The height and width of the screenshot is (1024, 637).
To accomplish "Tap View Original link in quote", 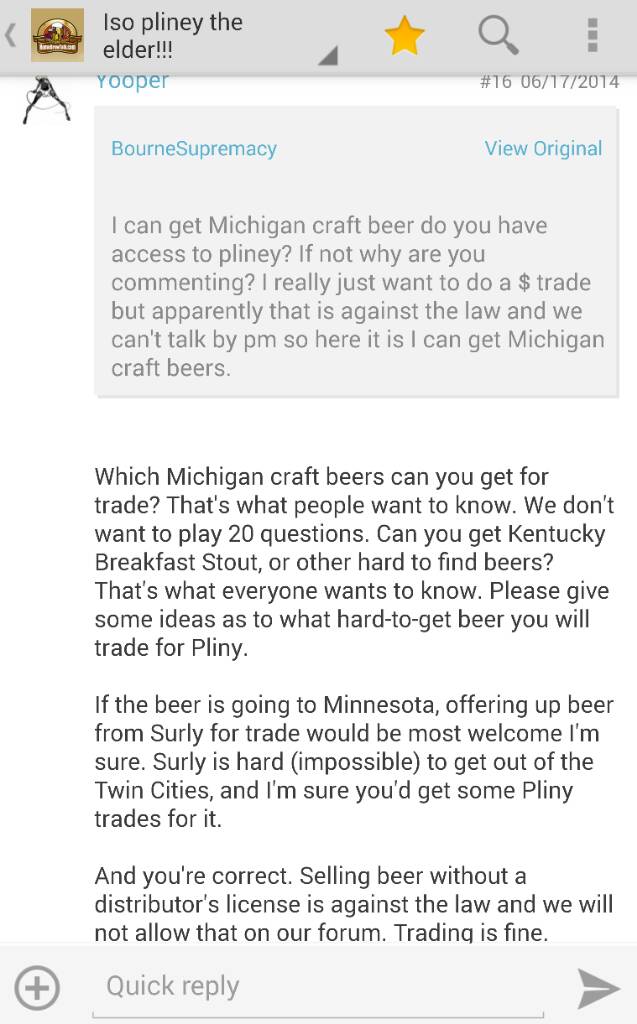I will coord(543,148).
